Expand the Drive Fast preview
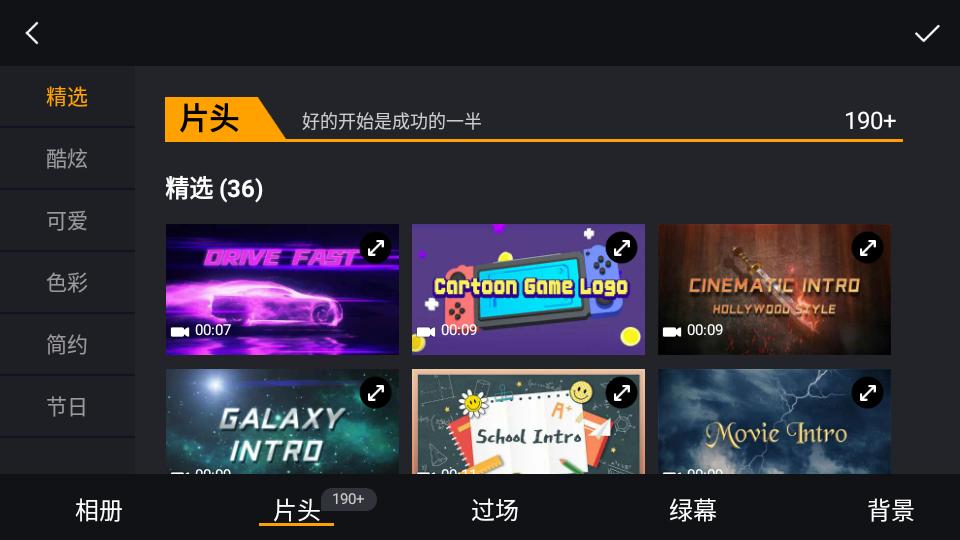 point(375,247)
